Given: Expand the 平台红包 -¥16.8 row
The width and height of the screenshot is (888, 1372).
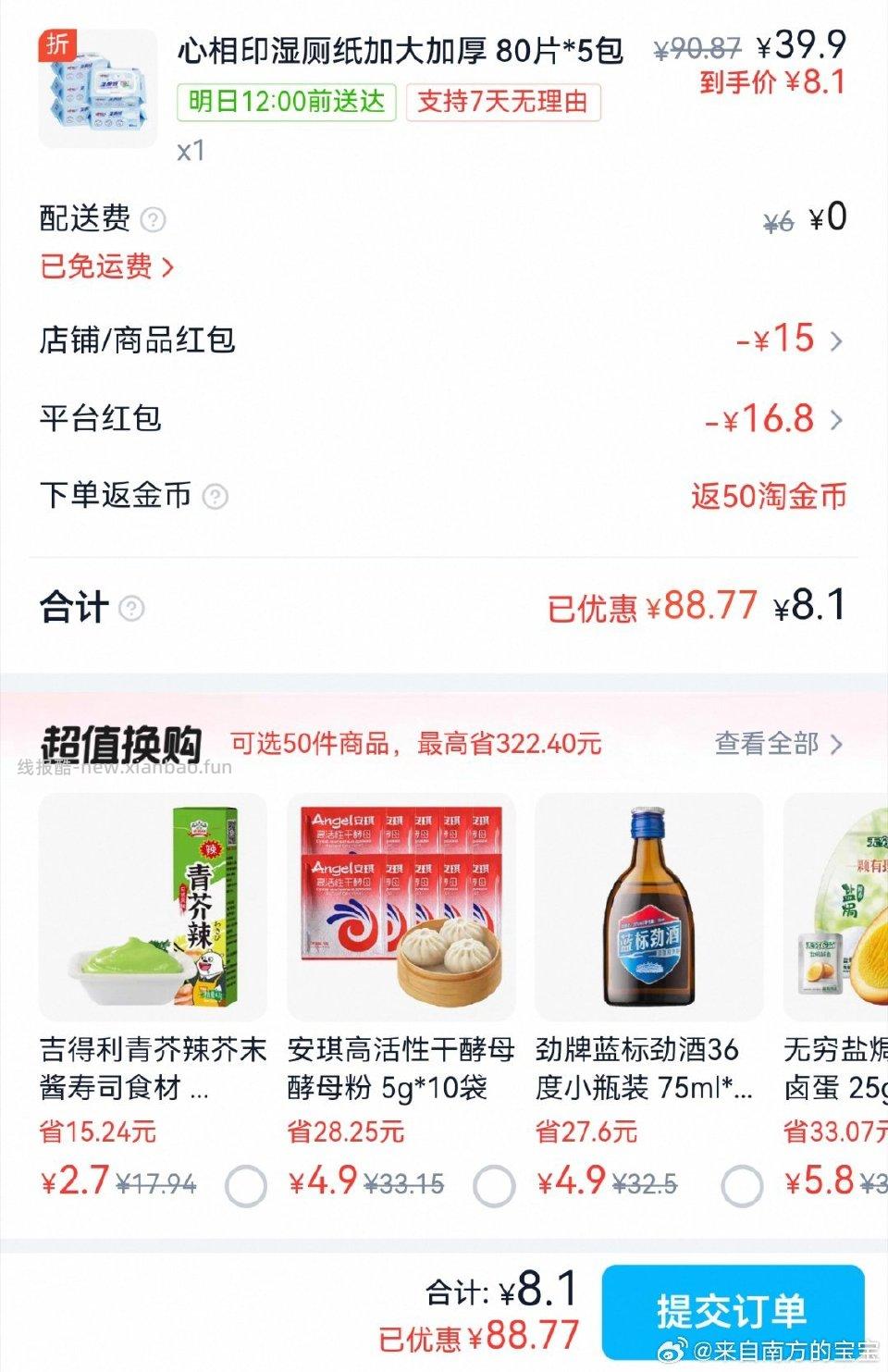Looking at the screenshot, I should point(766,418).
